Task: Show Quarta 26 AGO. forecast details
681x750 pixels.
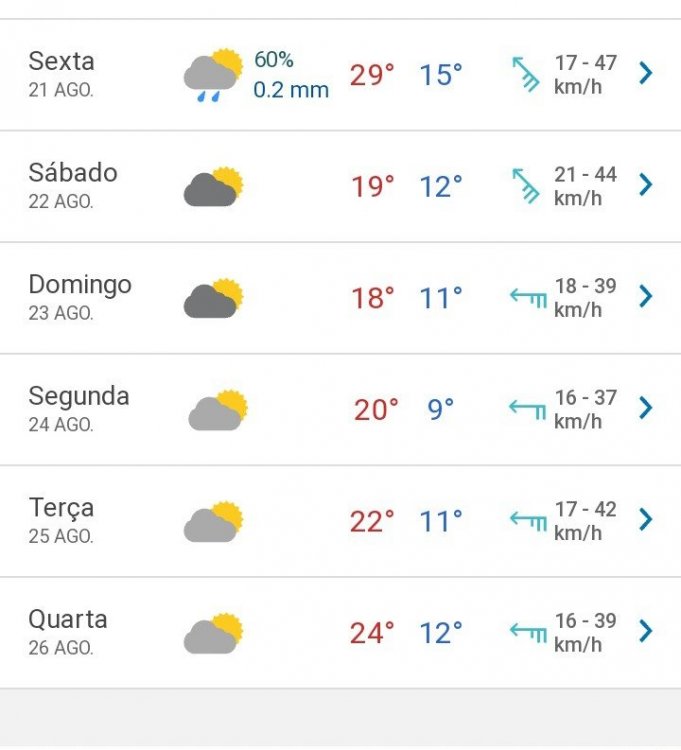Action: 645,631
